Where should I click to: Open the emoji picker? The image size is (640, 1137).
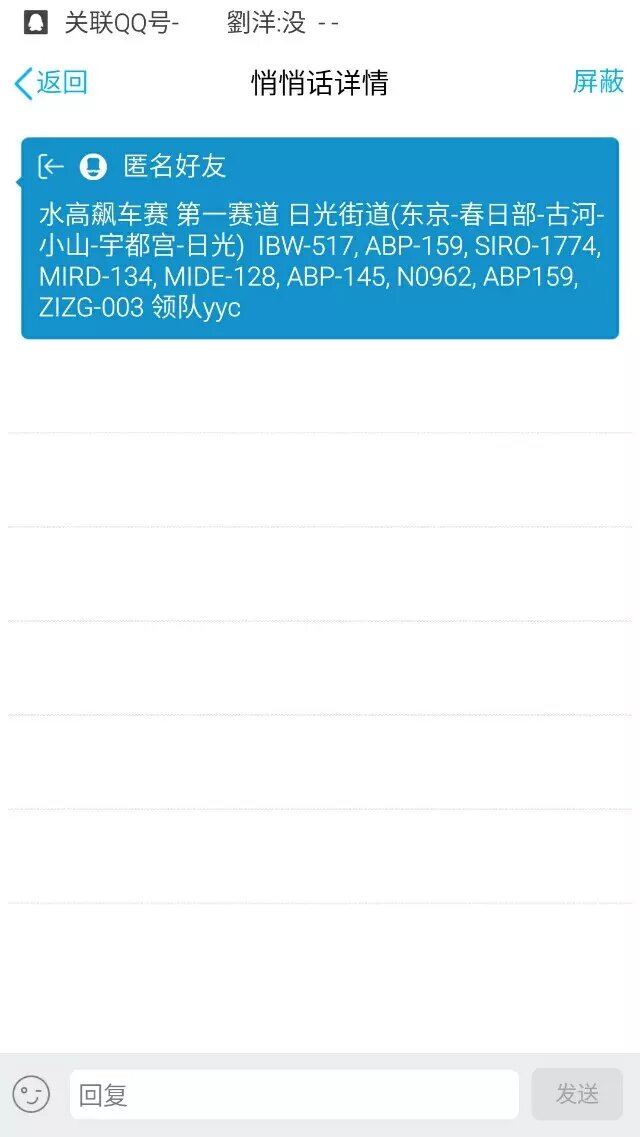(31, 1094)
